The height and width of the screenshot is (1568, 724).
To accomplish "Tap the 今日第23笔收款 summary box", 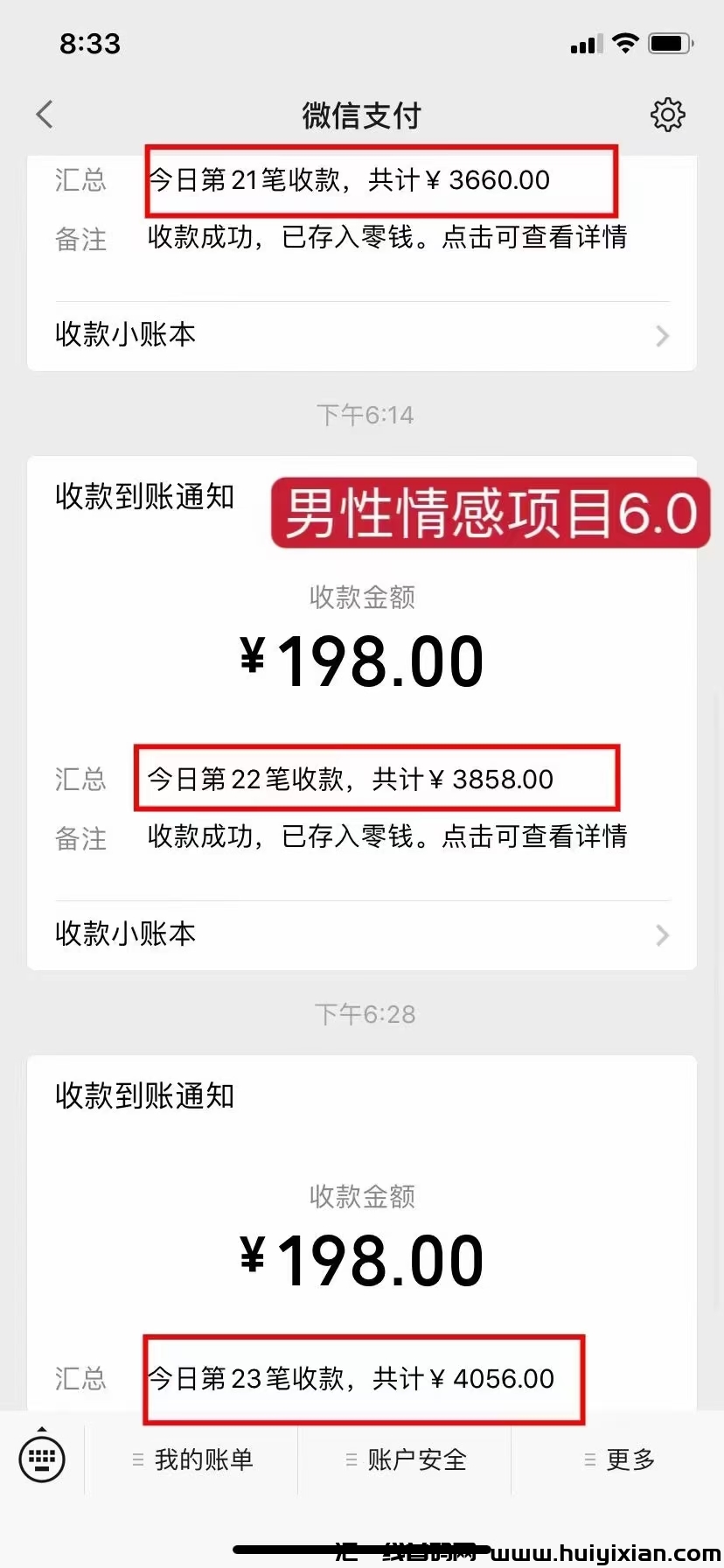I will point(362,1379).
